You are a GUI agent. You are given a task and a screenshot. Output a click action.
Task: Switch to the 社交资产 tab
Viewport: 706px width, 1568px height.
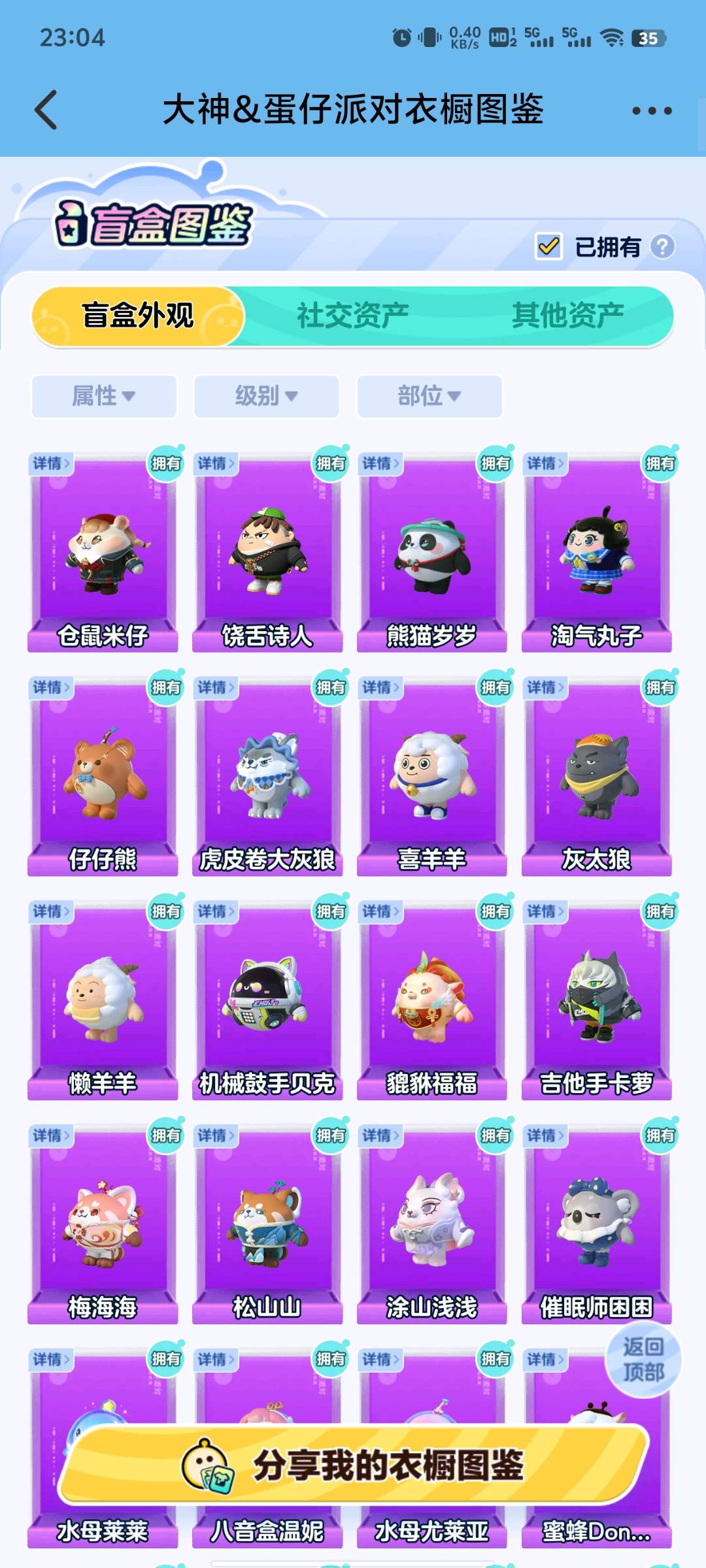click(353, 316)
